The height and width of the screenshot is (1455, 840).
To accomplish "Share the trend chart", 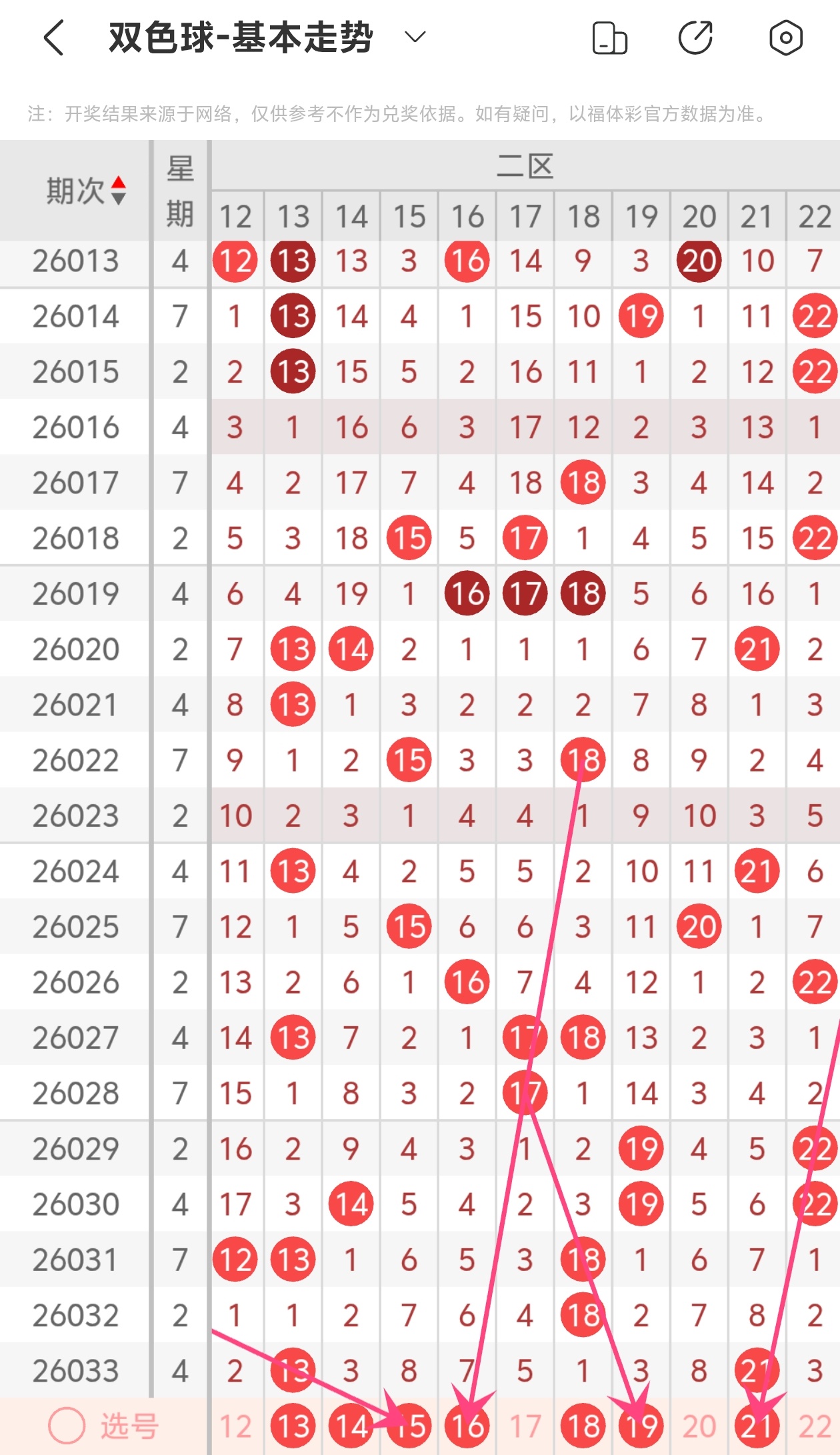I will [x=696, y=37].
